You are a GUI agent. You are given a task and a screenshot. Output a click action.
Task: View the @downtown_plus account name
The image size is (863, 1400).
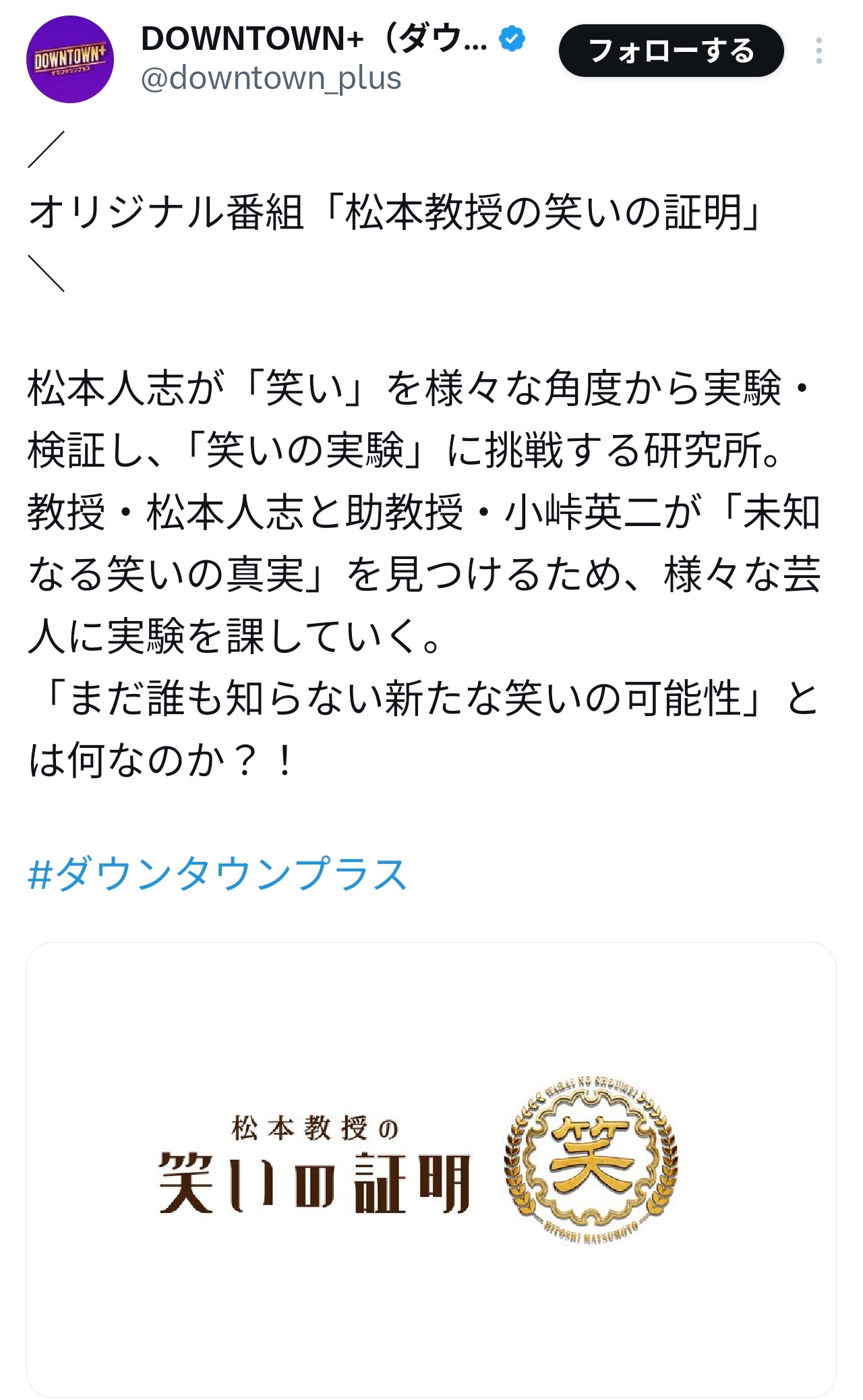click(x=271, y=79)
